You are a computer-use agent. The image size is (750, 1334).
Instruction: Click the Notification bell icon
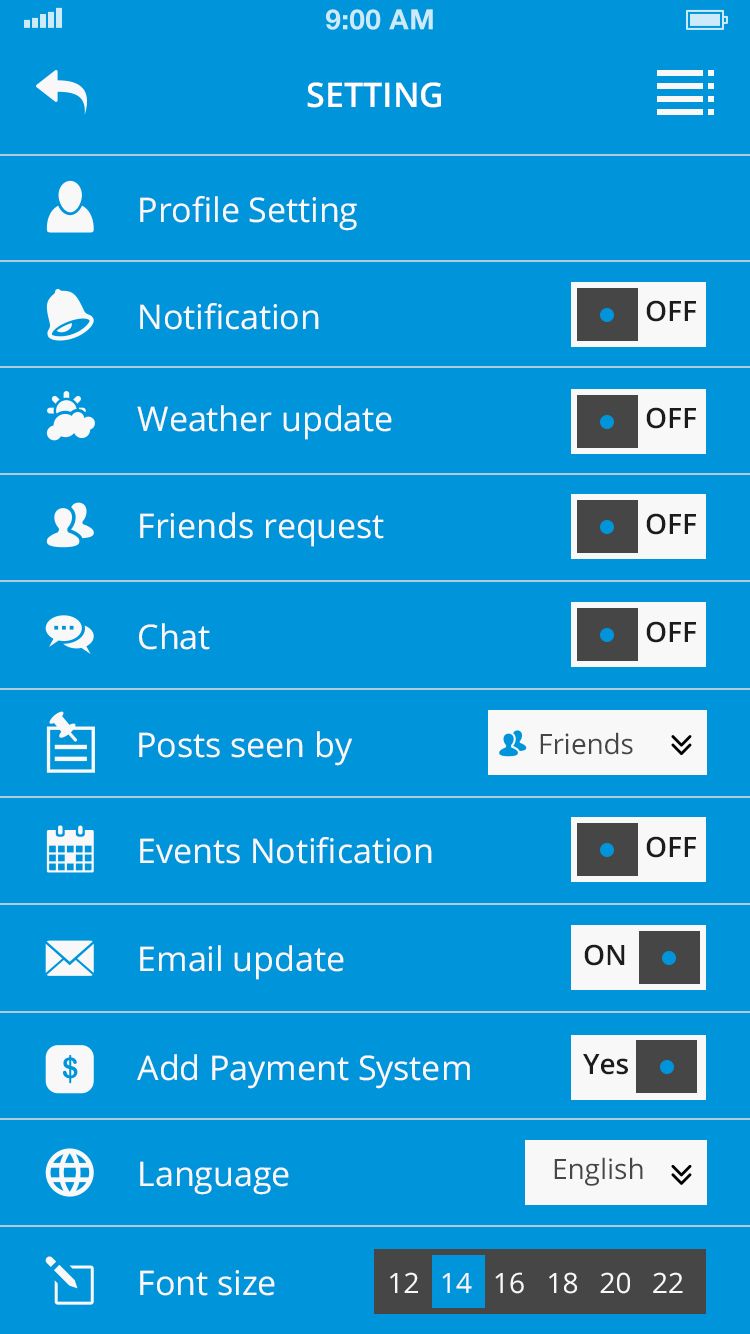(69, 315)
